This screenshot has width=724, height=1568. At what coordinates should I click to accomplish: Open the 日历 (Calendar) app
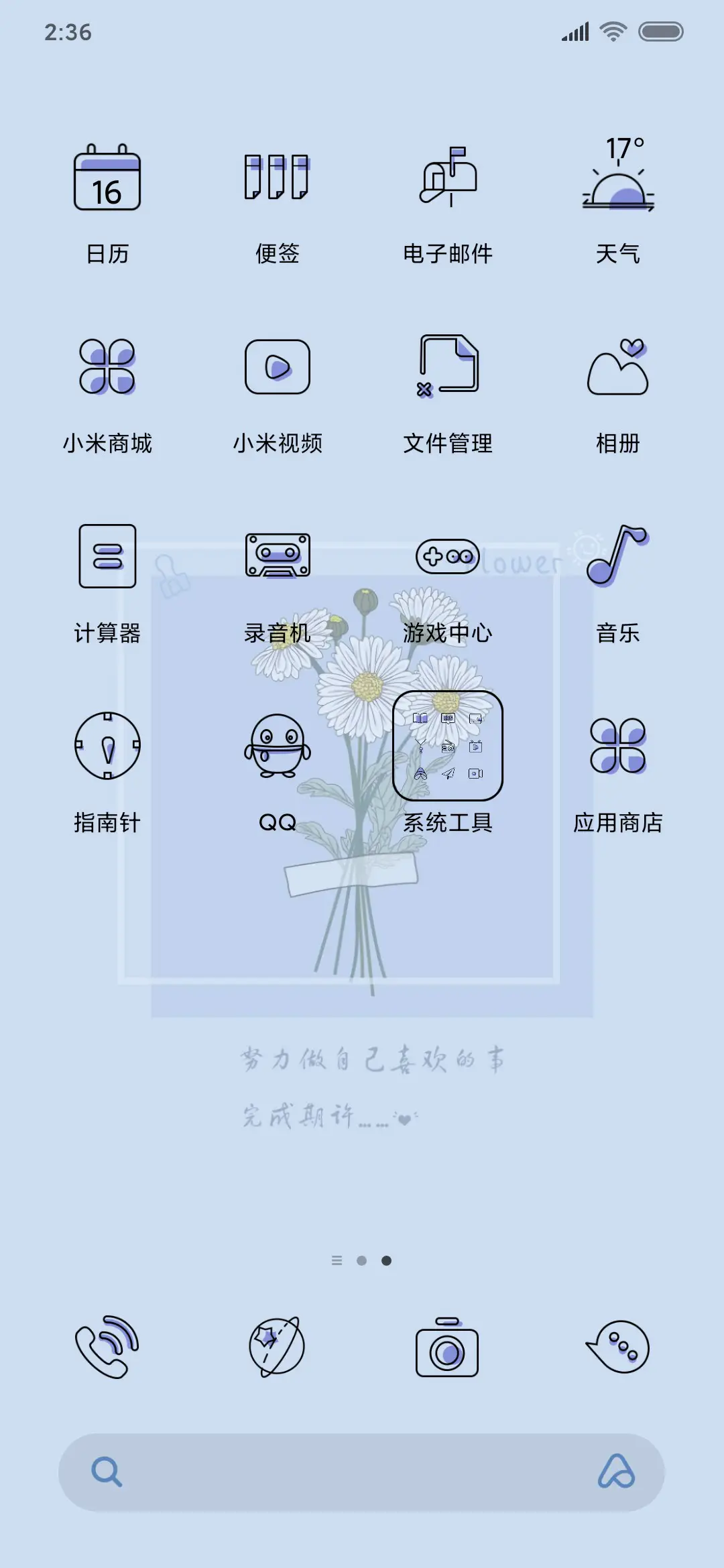tap(109, 181)
